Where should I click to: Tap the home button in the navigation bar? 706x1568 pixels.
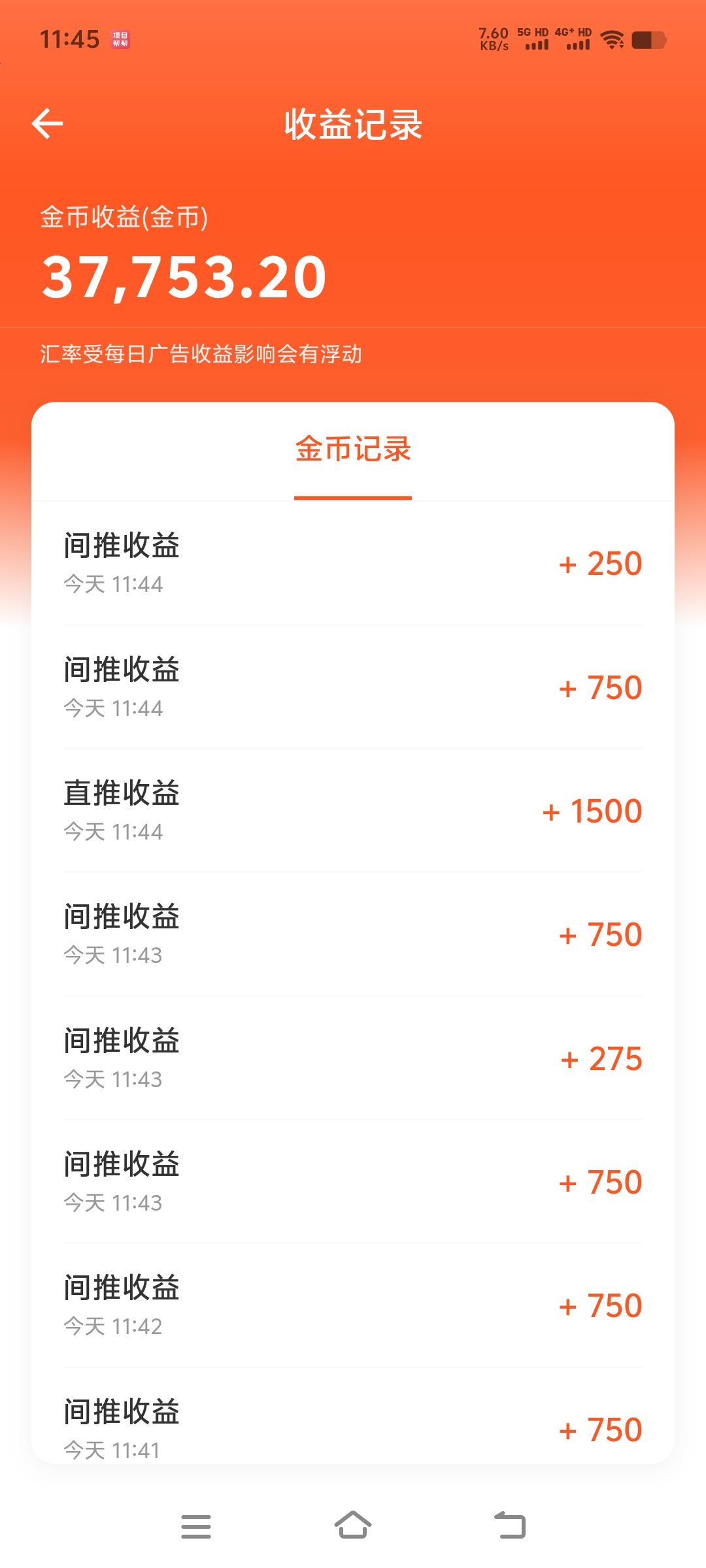click(353, 1525)
